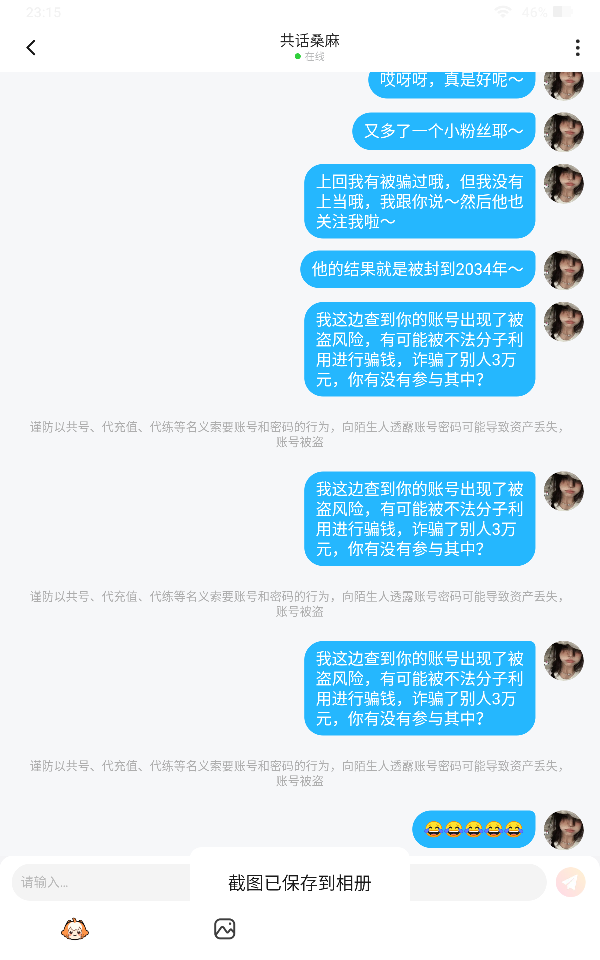600x960 pixels.
Task: Open avatar beside 又多了一个小粉丝耶 message
Action: (564, 132)
